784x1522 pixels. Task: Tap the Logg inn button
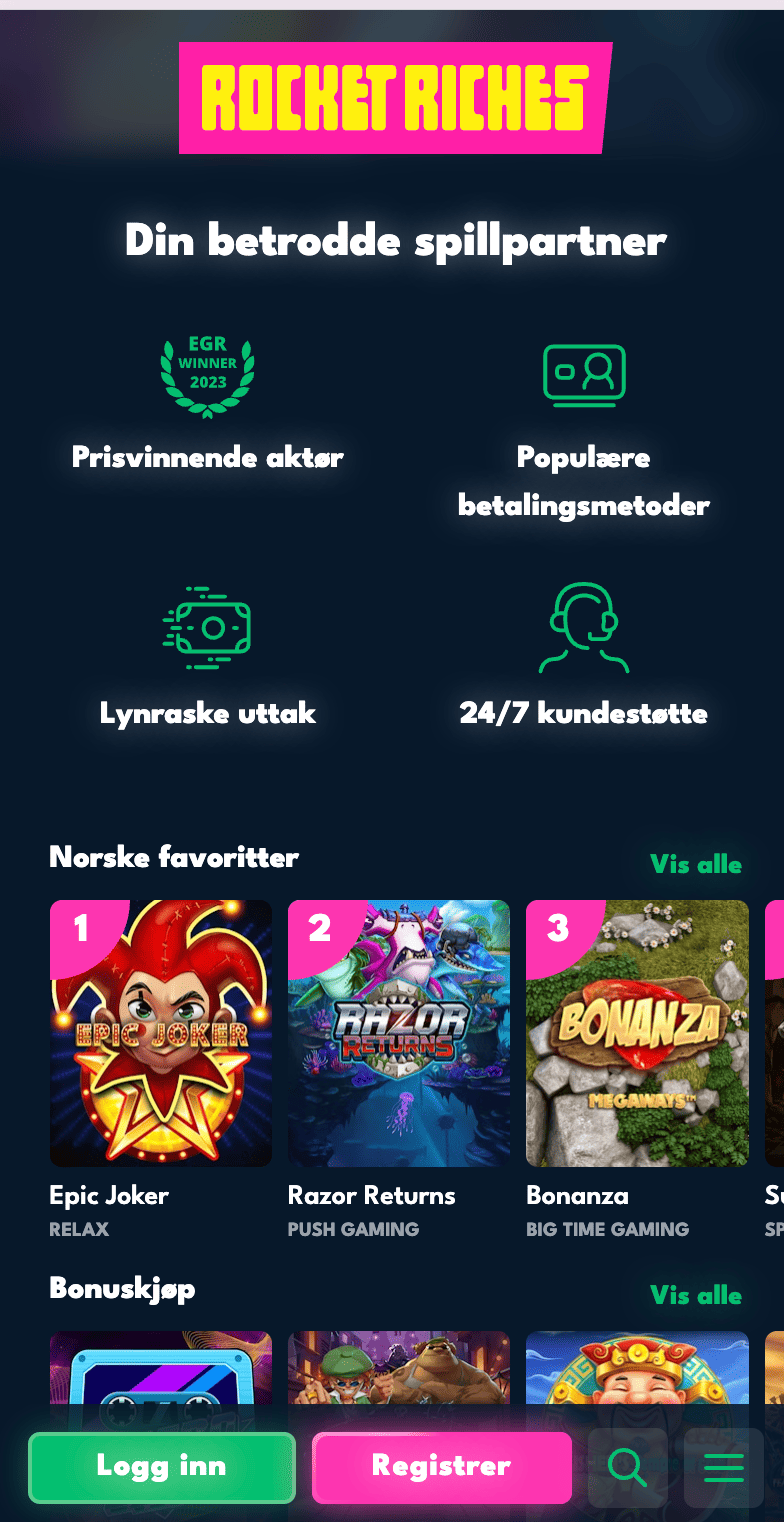point(162,1467)
